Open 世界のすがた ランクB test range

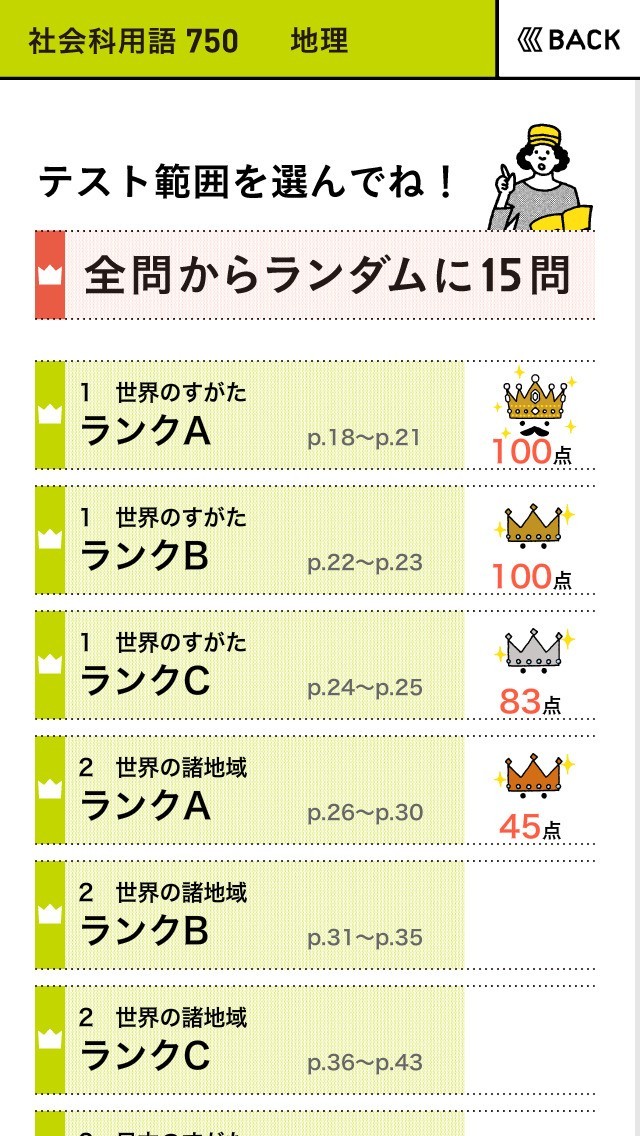pyautogui.click(x=250, y=540)
